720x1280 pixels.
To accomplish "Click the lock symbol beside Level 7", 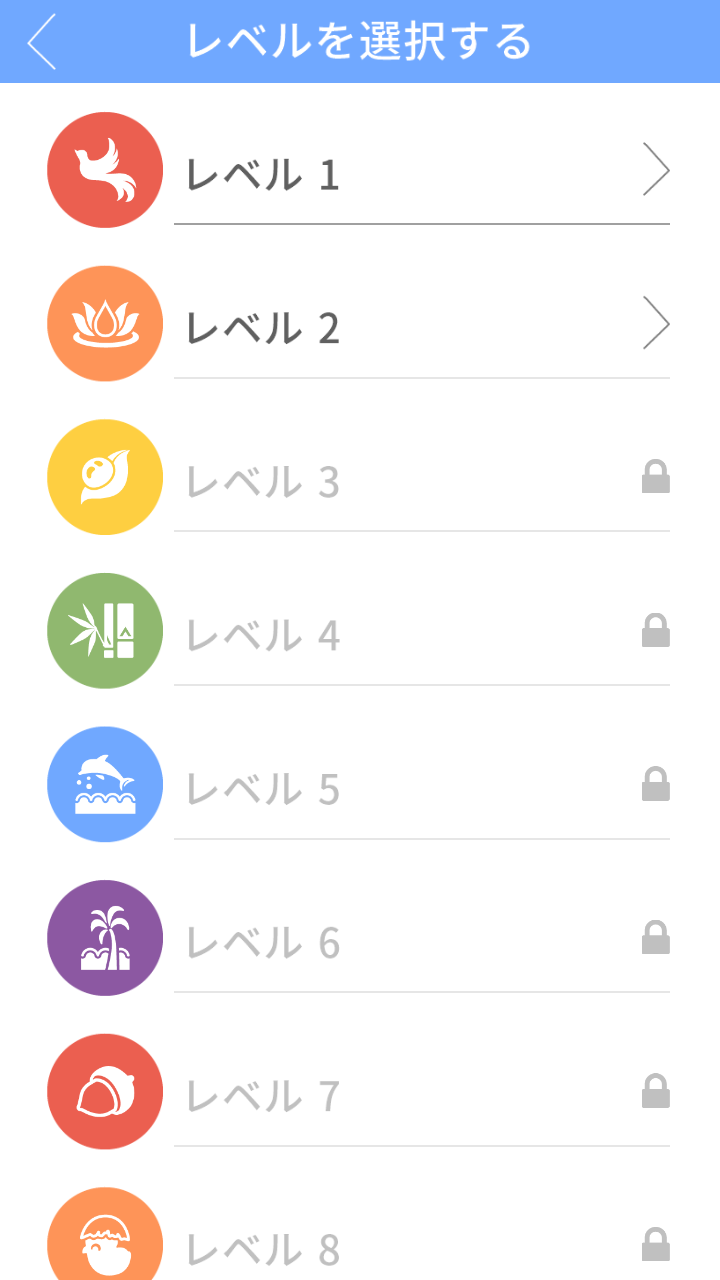I will [x=657, y=1091].
